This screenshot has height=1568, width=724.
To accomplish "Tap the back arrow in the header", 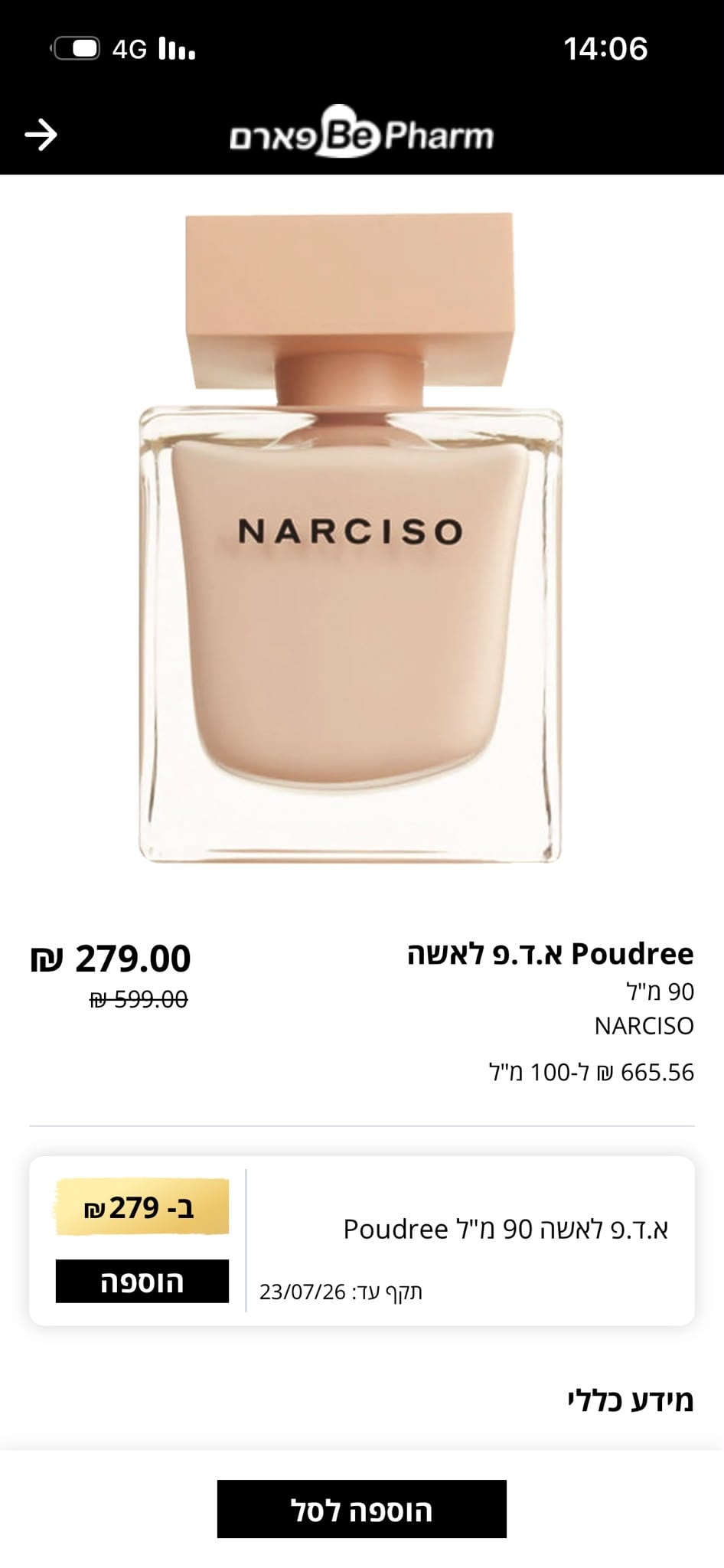I will tap(41, 136).
